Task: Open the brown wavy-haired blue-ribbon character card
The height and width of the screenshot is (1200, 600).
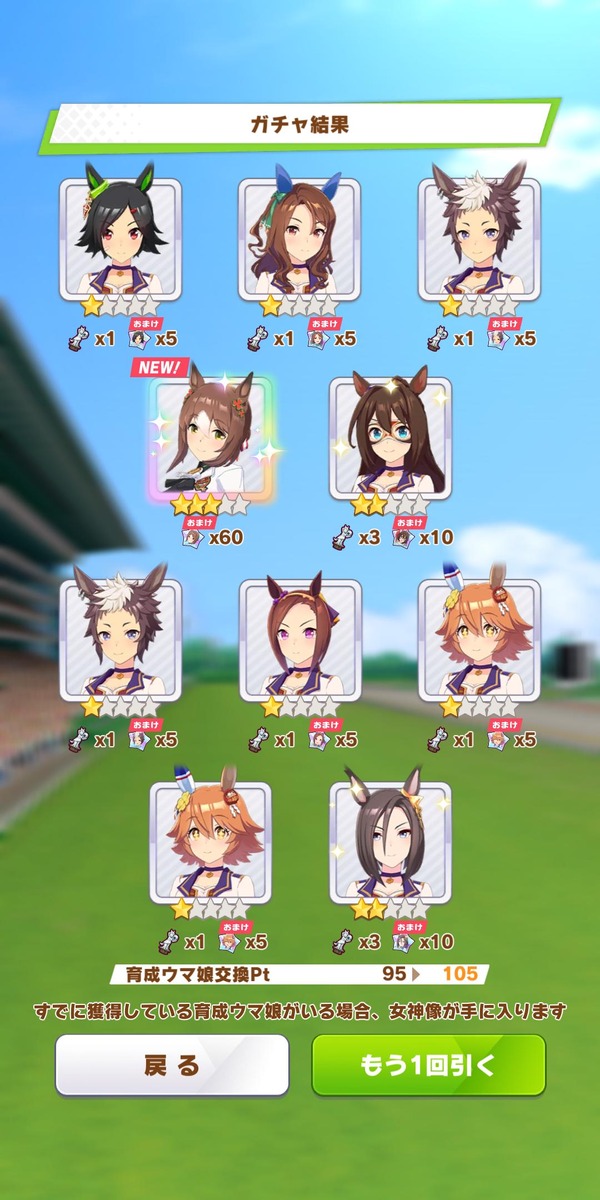Action: coord(300,240)
